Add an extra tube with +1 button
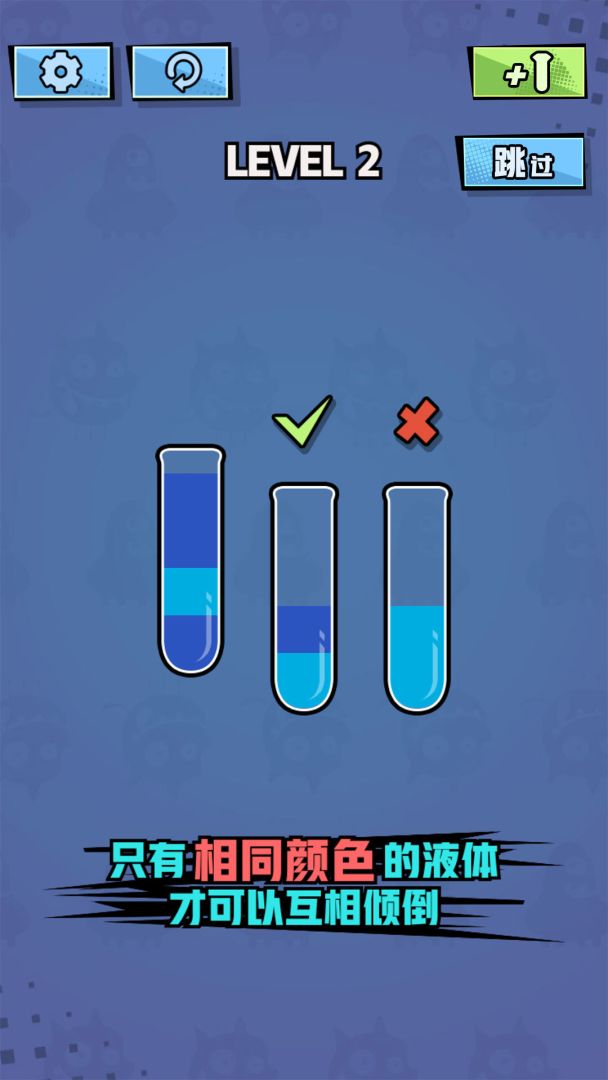Screen dimensions: 608x1080 [528, 73]
